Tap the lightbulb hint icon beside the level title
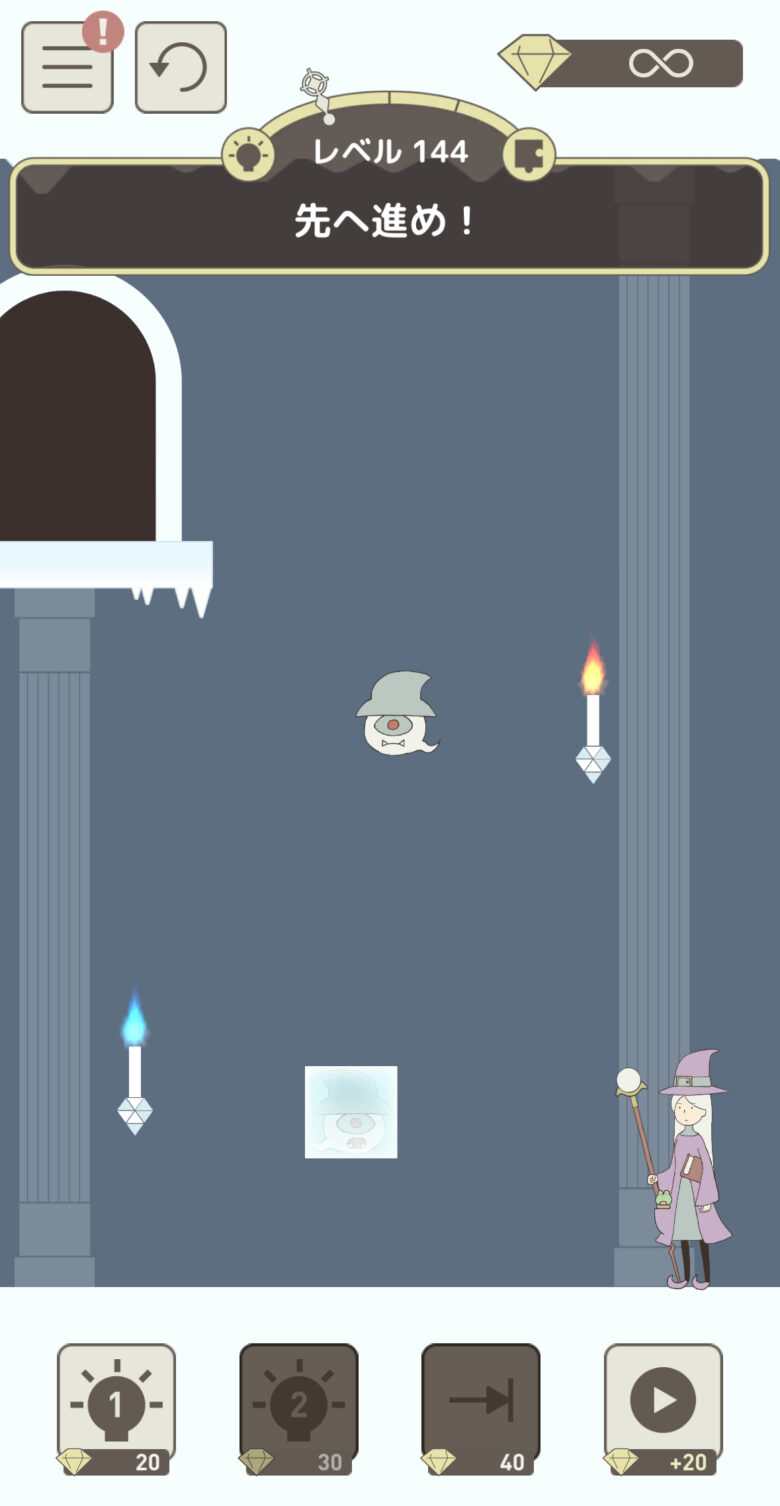Screen dimensions: 780x1506 247,155
